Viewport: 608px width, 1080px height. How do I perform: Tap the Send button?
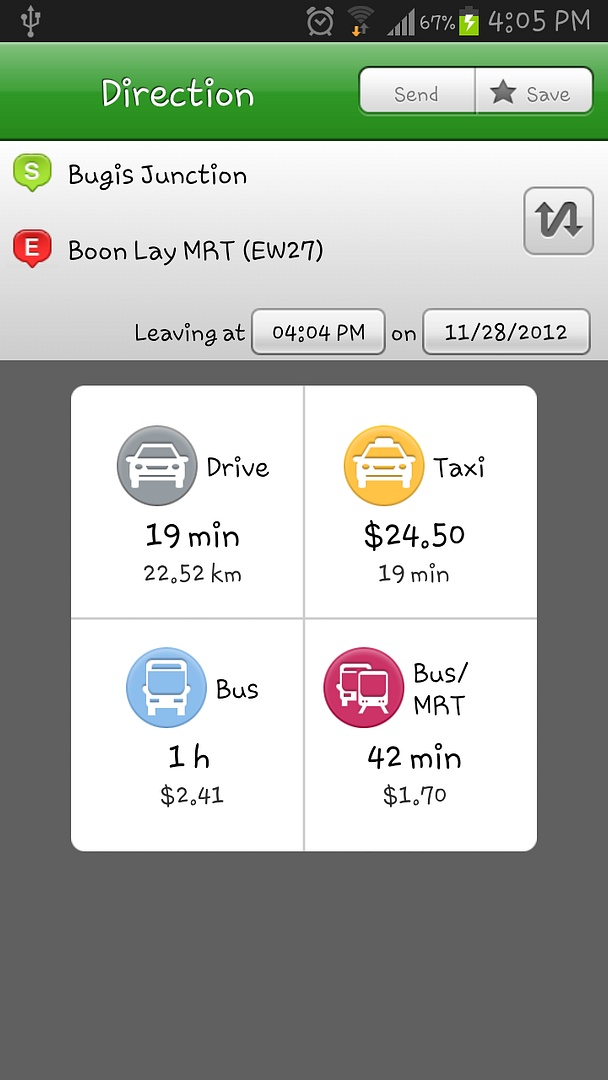[x=417, y=90]
